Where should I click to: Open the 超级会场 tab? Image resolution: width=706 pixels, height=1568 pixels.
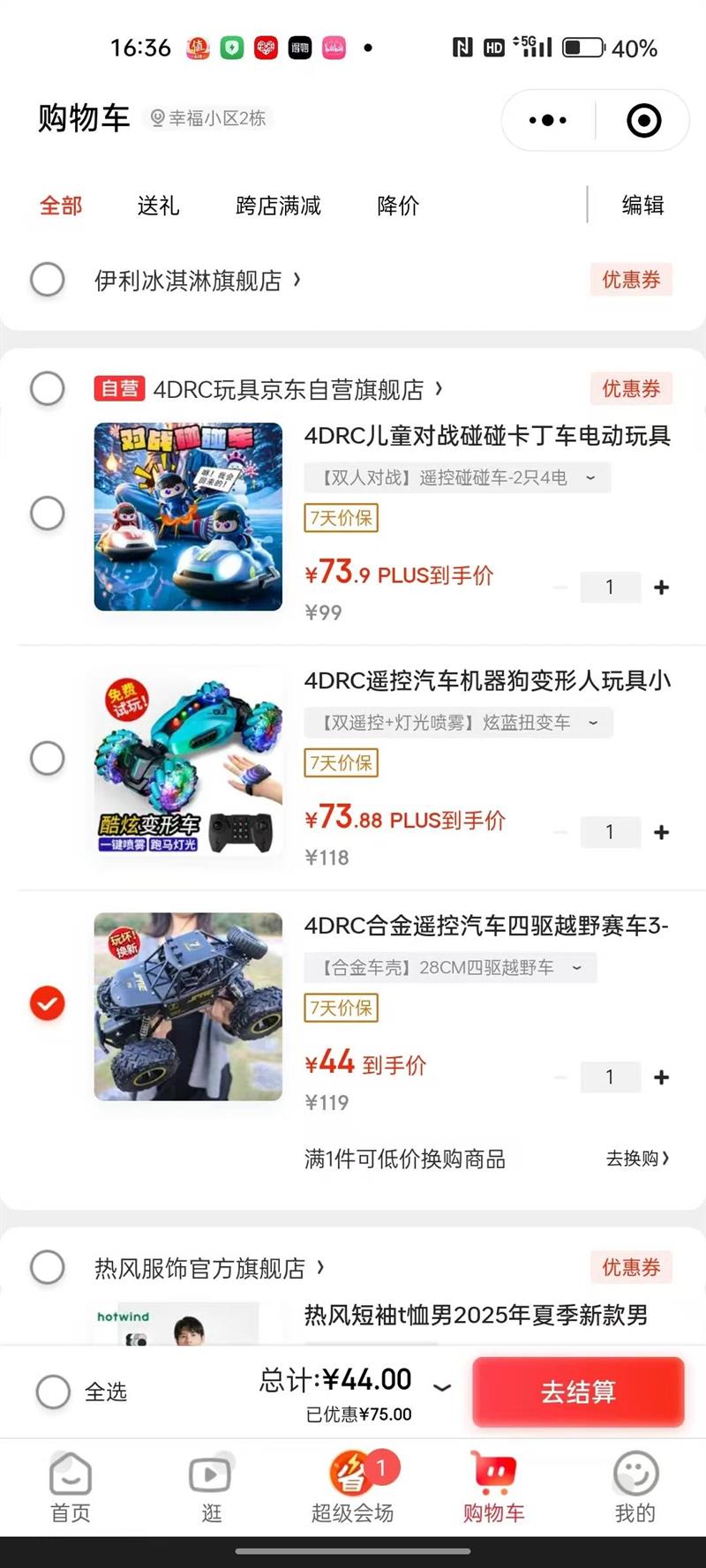352,1488
